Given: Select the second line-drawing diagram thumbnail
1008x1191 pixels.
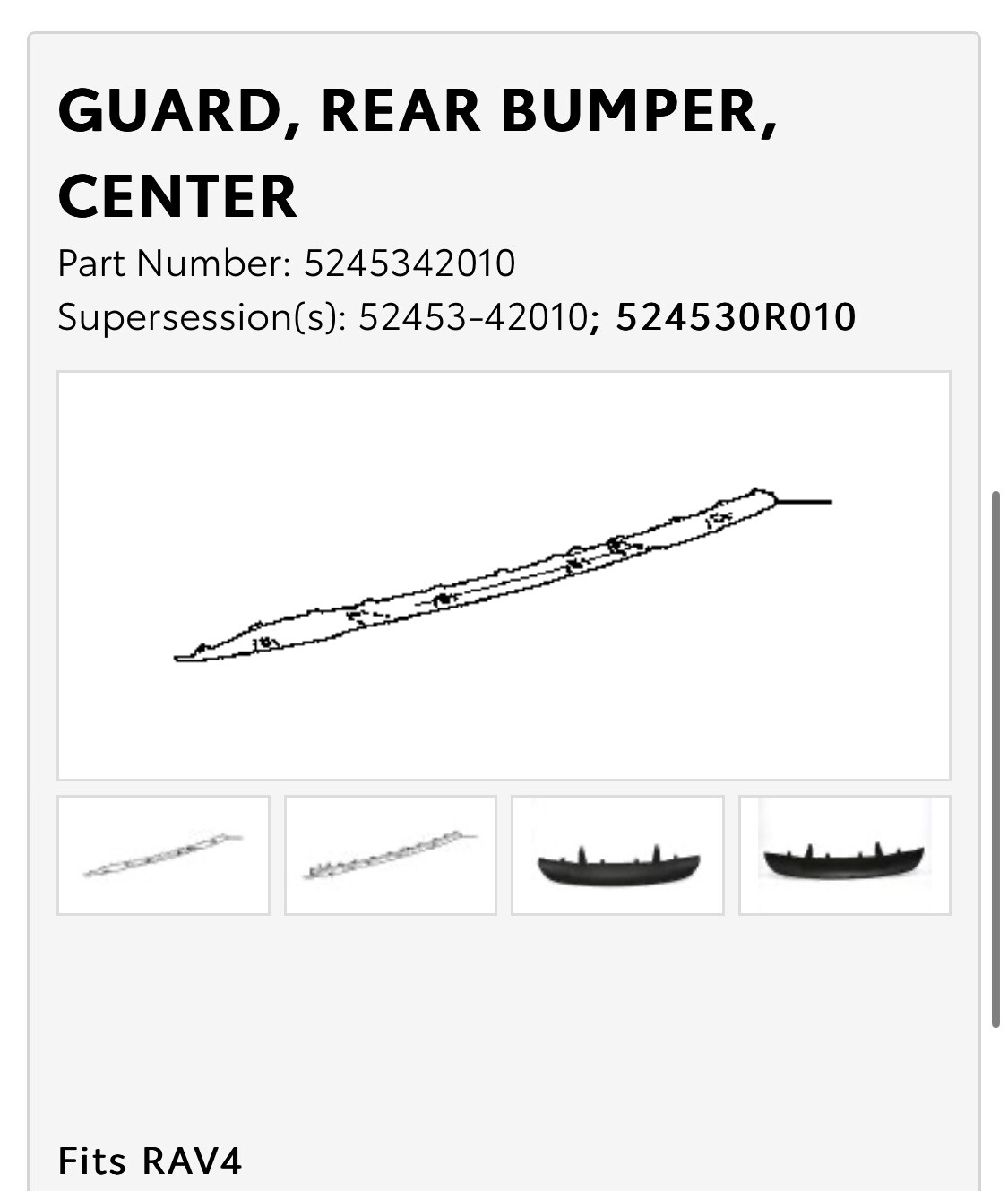Looking at the screenshot, I should 390,854.
